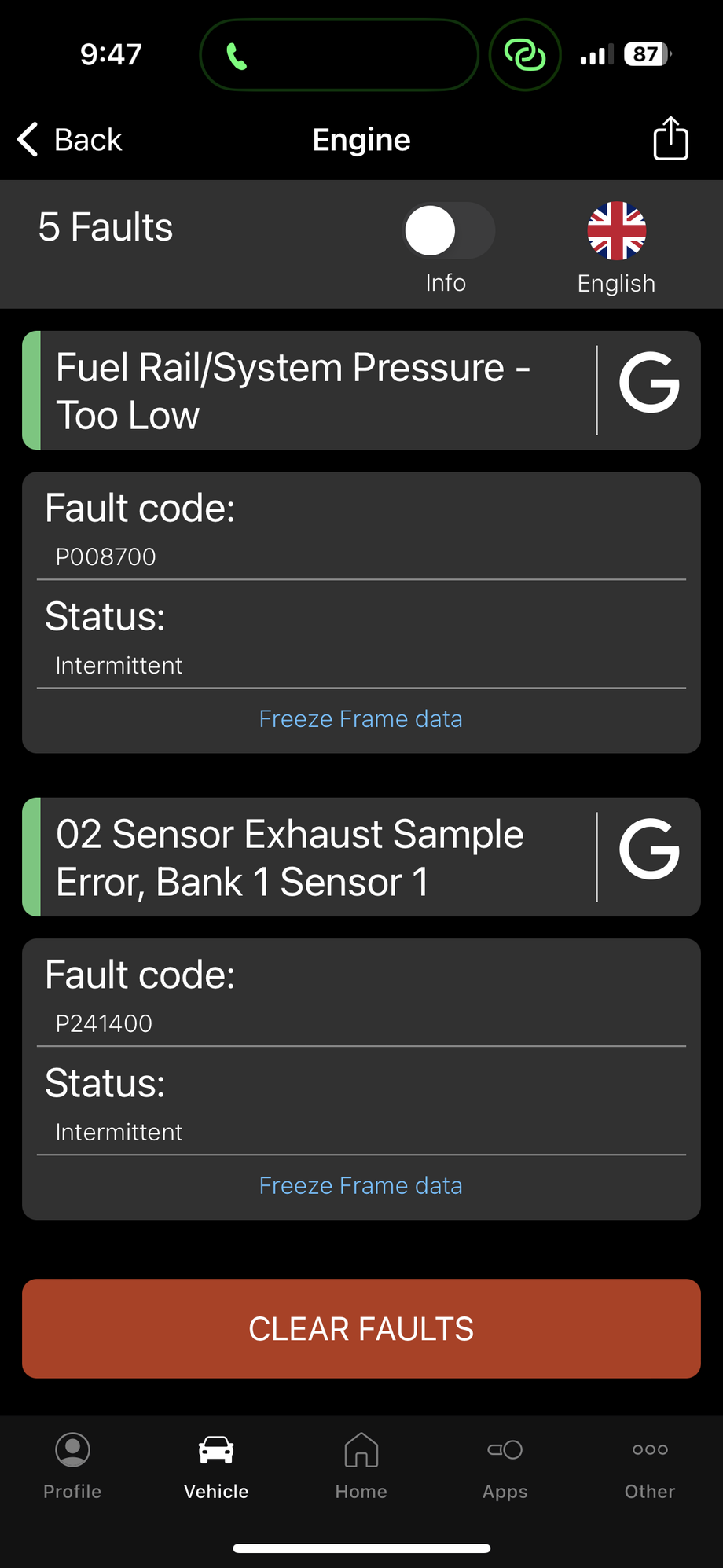Open Freeze Frame data for fault P241400

pos(361,1185)
